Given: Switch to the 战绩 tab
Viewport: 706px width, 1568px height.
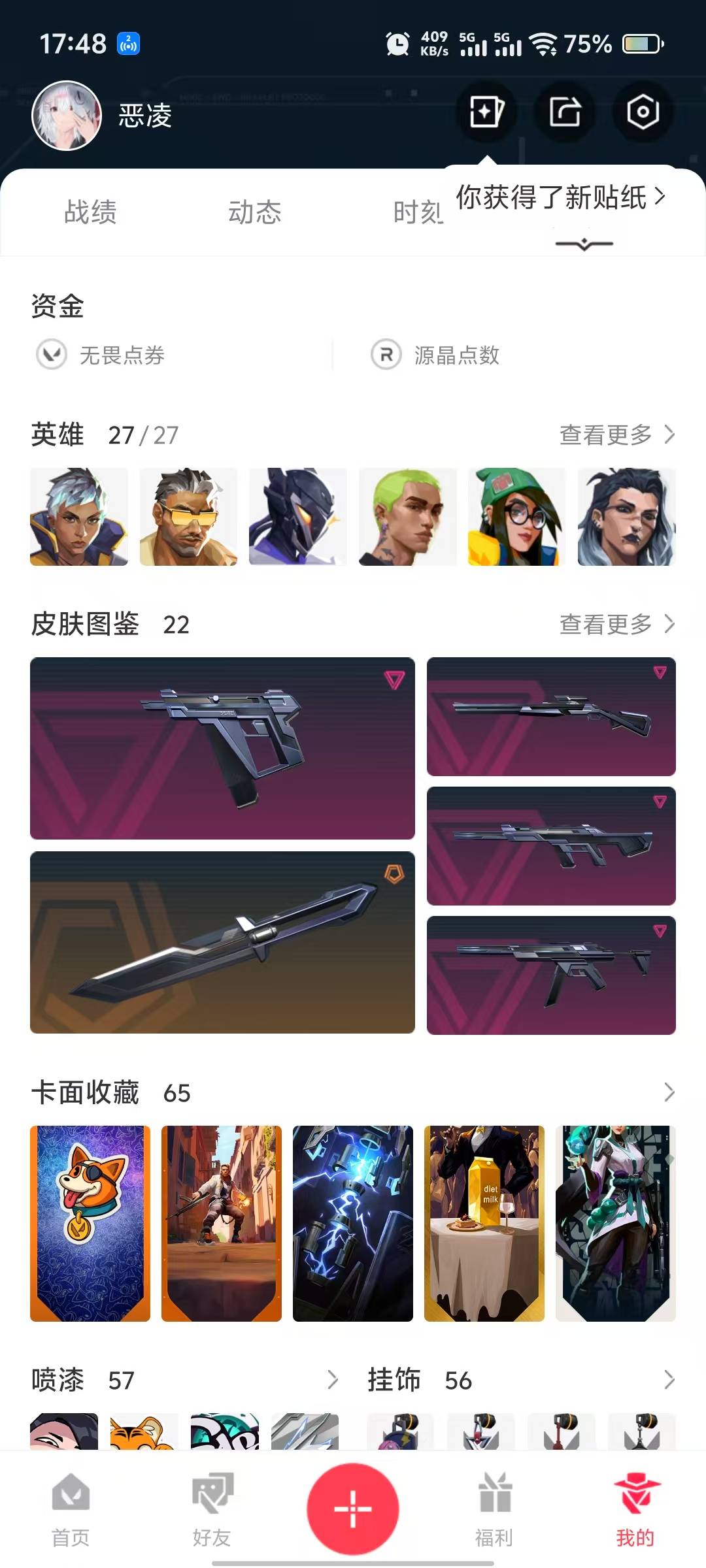Looking at the screenshot, I should (x=90, y=212).
